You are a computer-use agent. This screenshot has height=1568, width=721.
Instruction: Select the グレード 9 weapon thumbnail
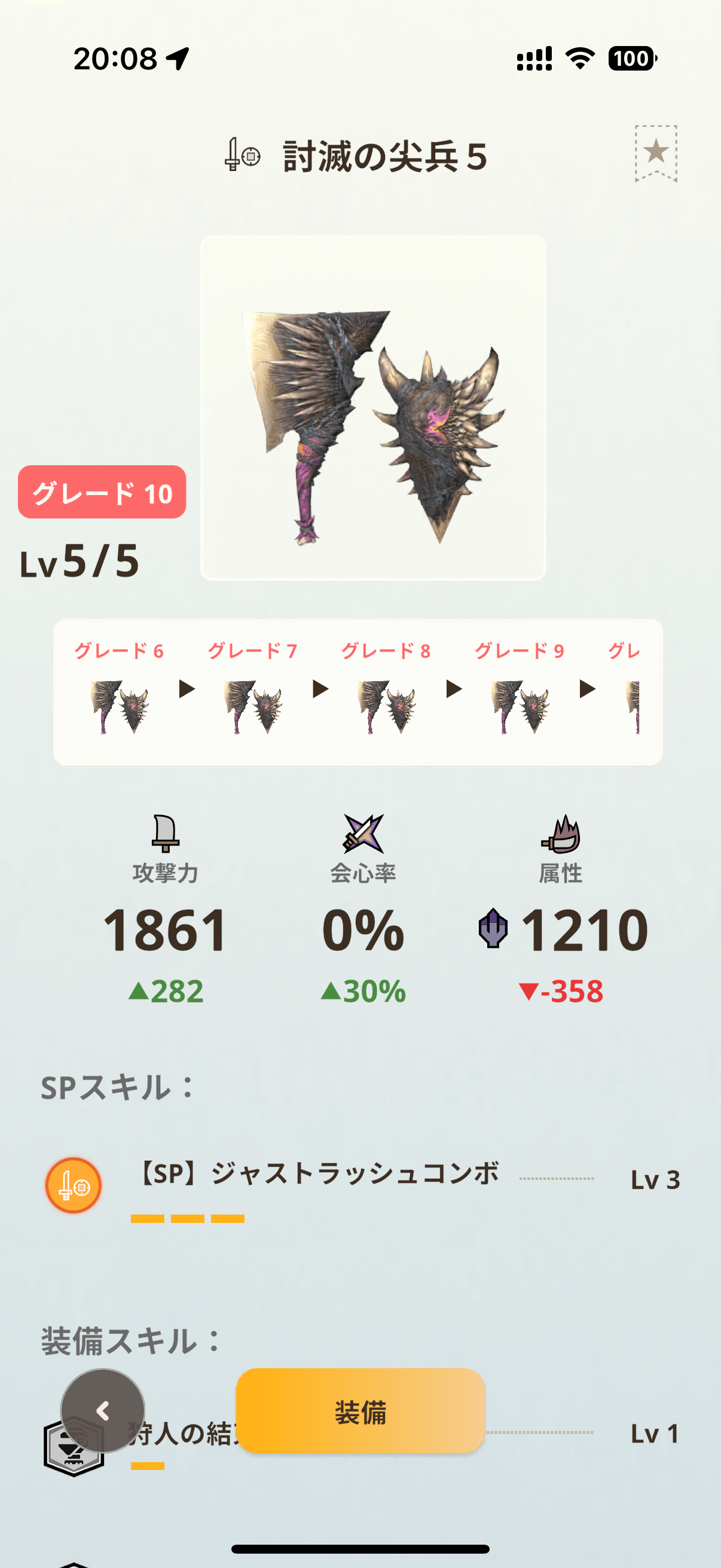pyautogui.click(x=520, y=706)
